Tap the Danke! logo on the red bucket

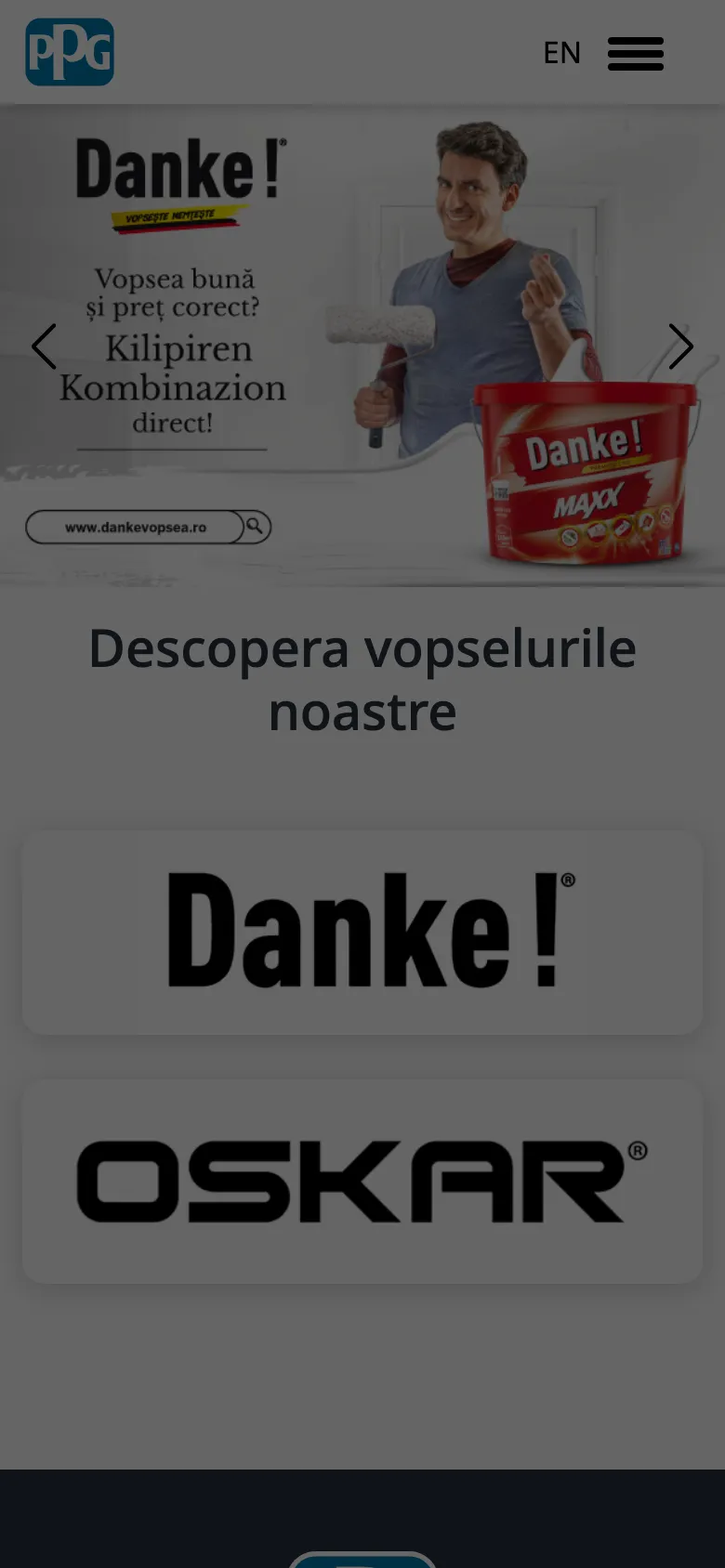click(587, 446)
